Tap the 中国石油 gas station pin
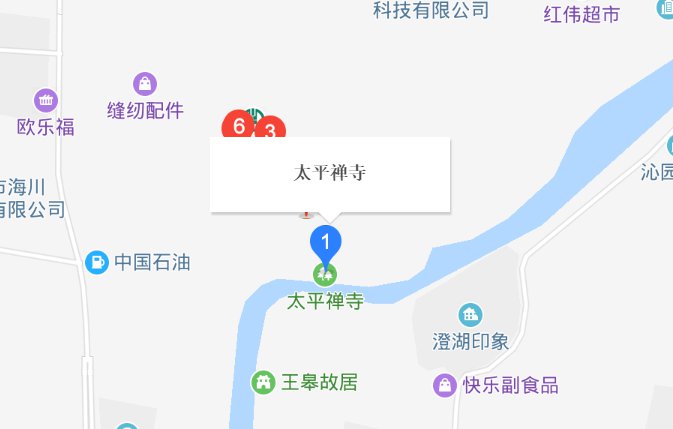This screenshot has height=429, width=673. pos(96,262)
